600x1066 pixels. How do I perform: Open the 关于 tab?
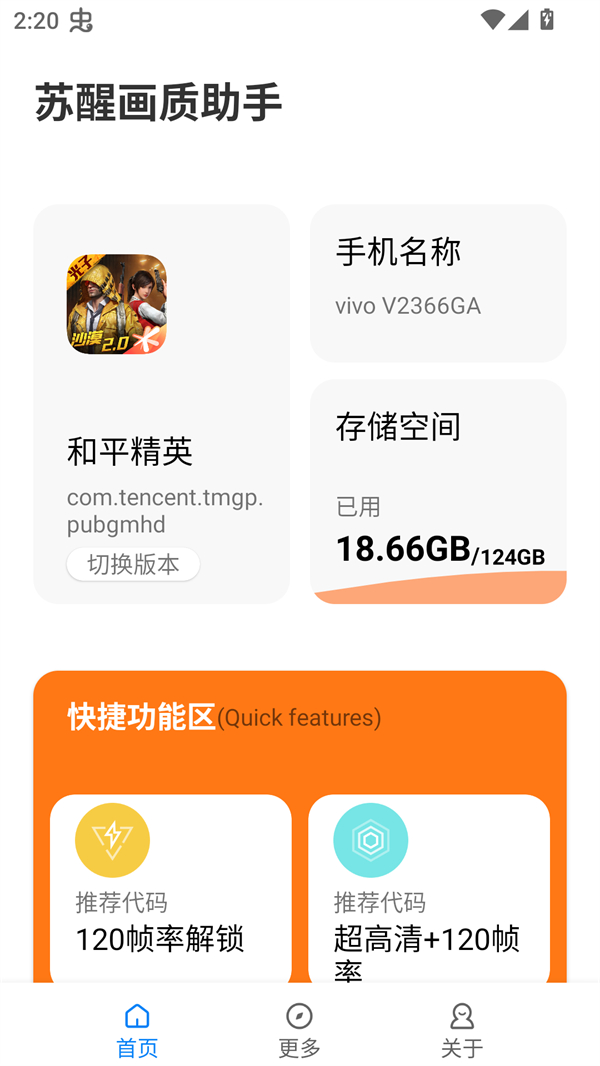(x=461, y=1031)
